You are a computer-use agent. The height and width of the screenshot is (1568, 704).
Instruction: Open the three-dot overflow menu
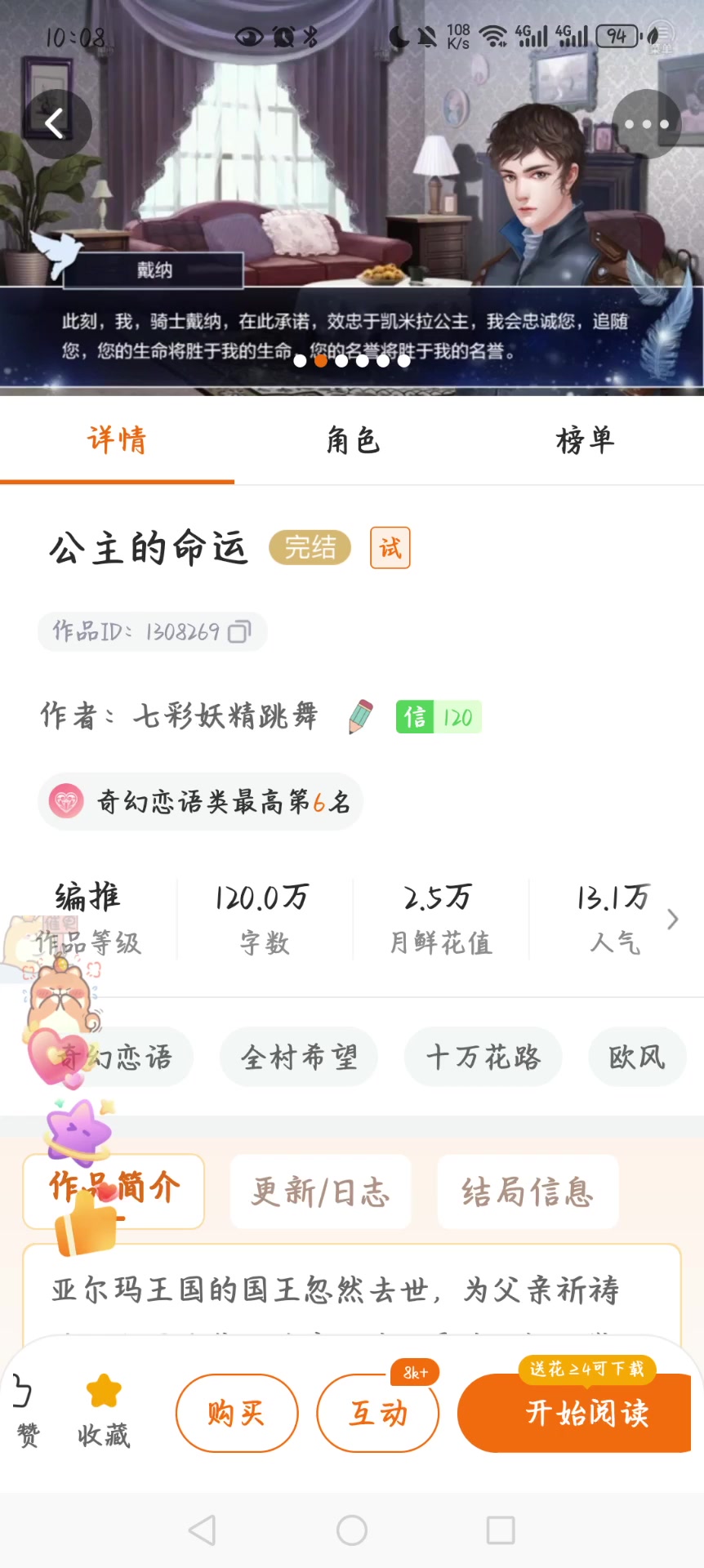coord(646,124)
